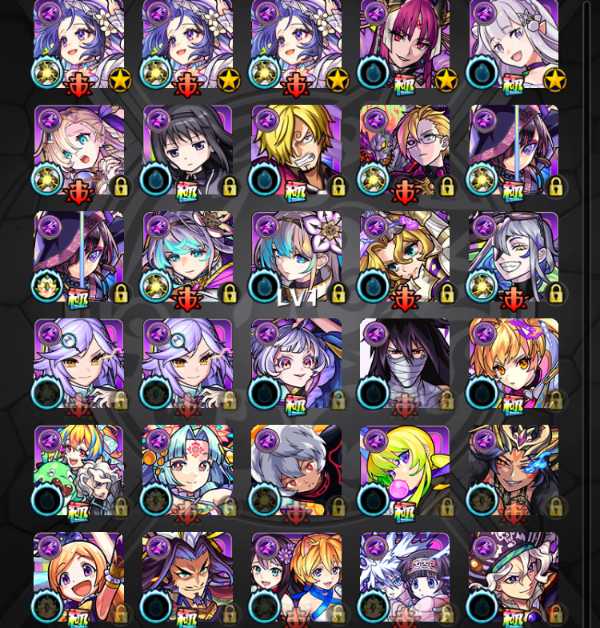Open the masked black-haired character card
This screenshot has width=600, height=628.
click(x=404, y=364)
